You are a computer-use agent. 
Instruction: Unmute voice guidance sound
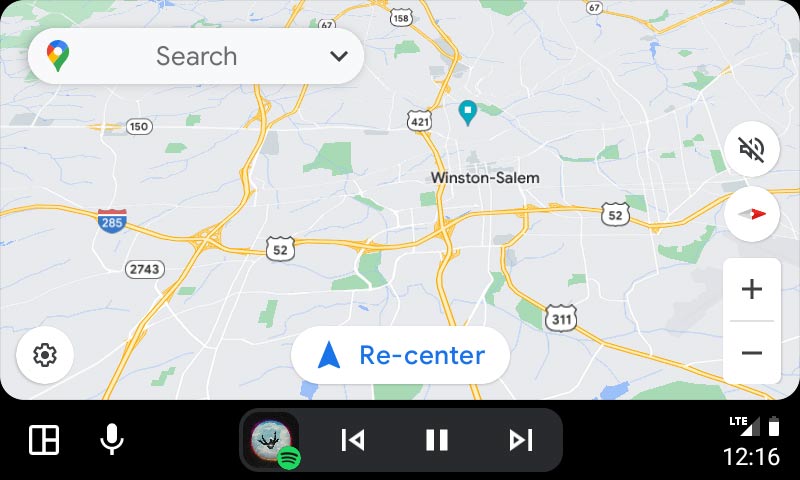click(752, 150)
